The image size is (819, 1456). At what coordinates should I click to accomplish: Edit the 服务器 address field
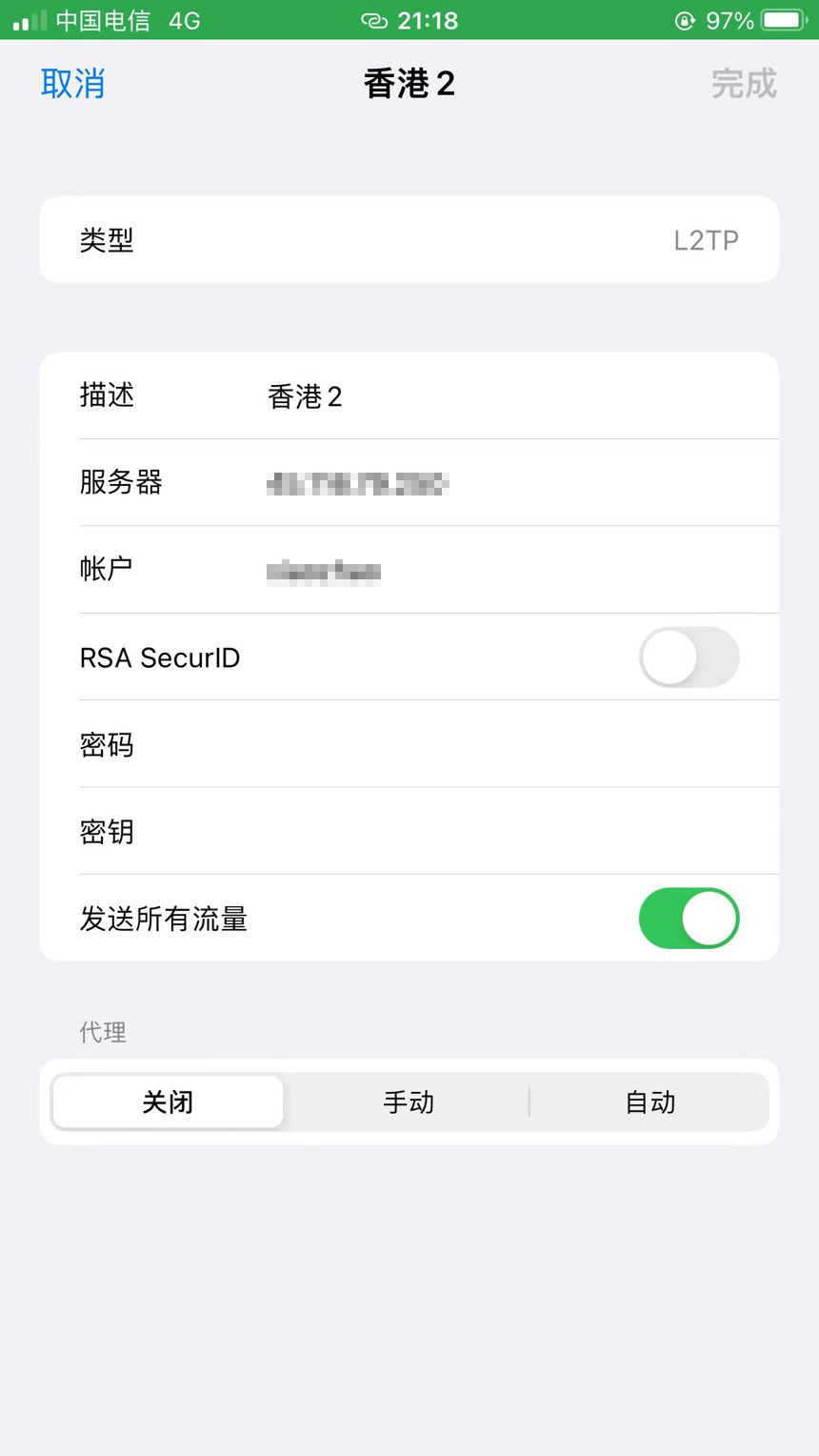tap(409, 482)
